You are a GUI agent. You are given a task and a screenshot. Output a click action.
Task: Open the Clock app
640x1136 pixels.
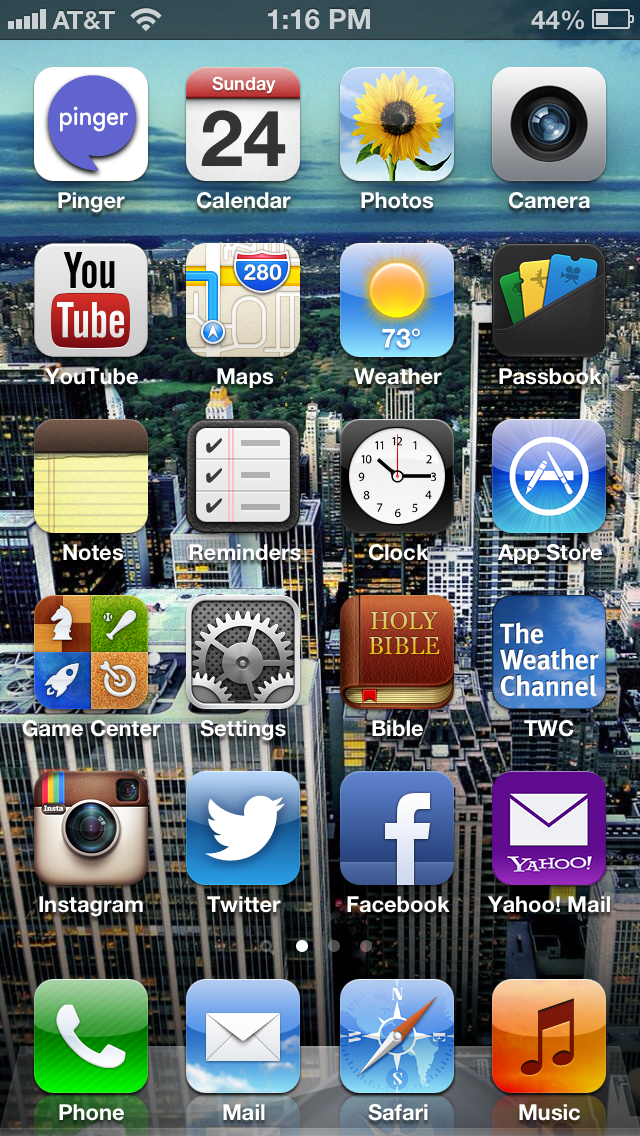(396, 476)
